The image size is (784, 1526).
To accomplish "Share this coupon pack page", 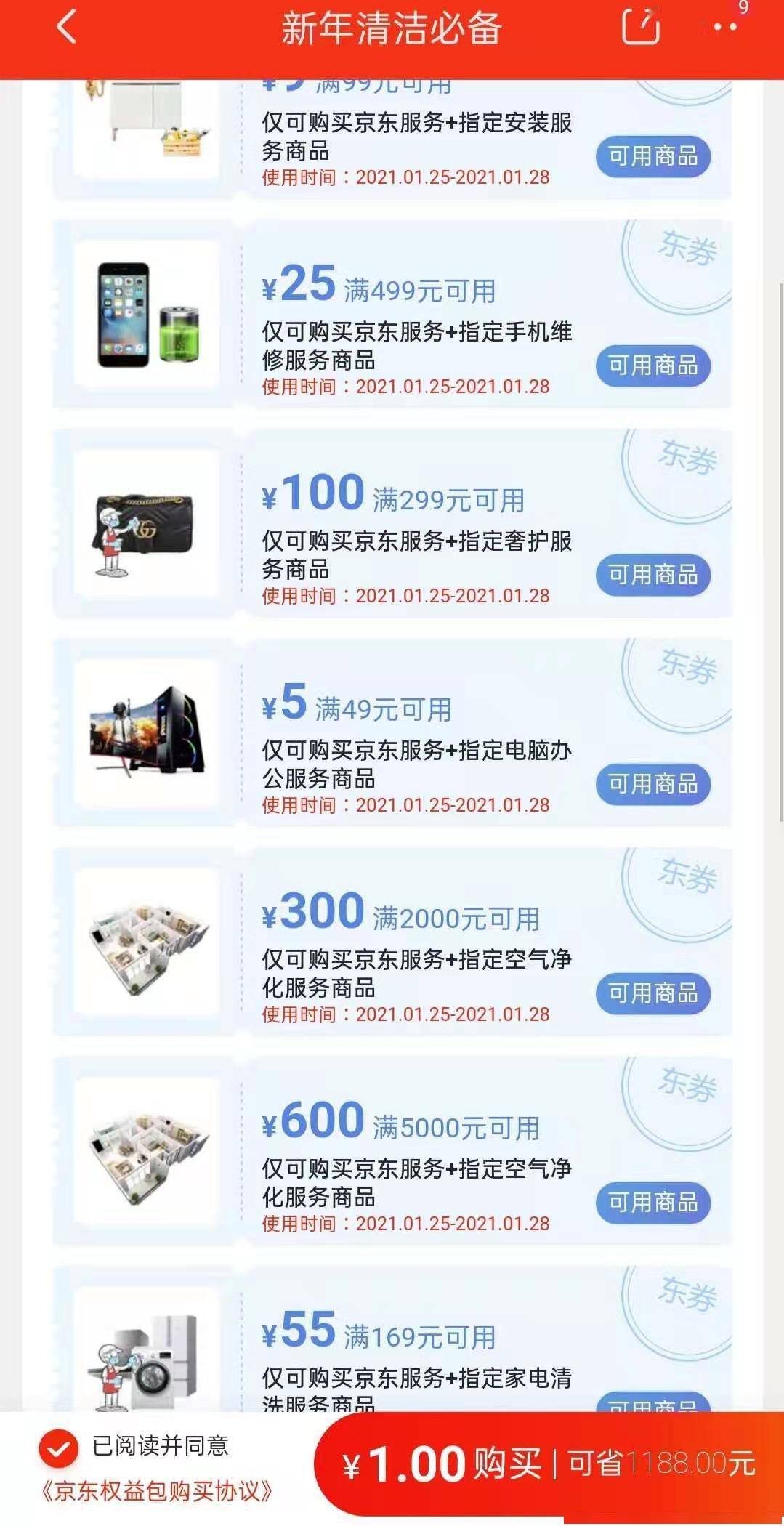I will tap(641, 28).
